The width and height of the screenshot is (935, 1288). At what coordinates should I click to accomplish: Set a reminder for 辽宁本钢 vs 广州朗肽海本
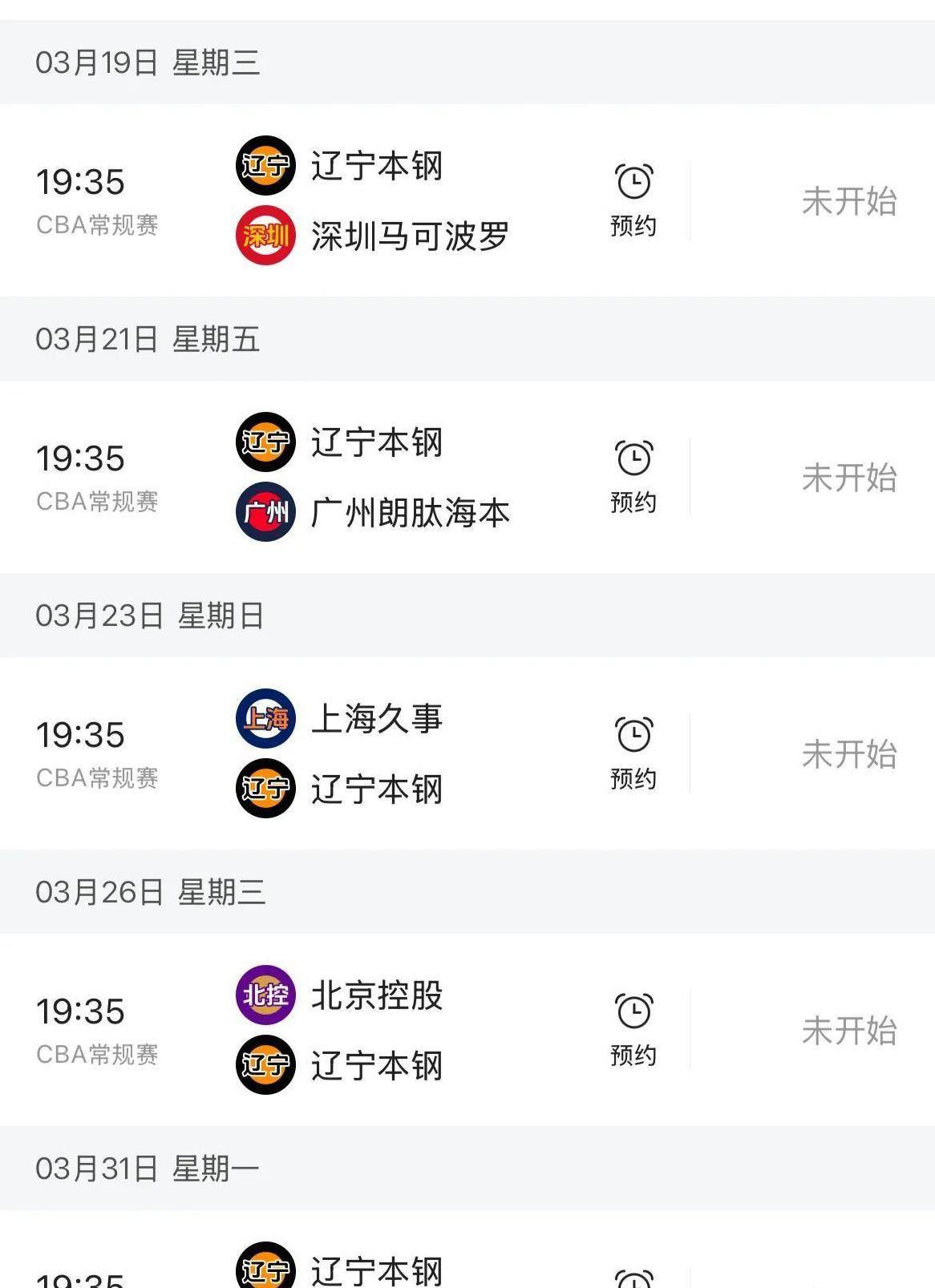click(633, 477)
